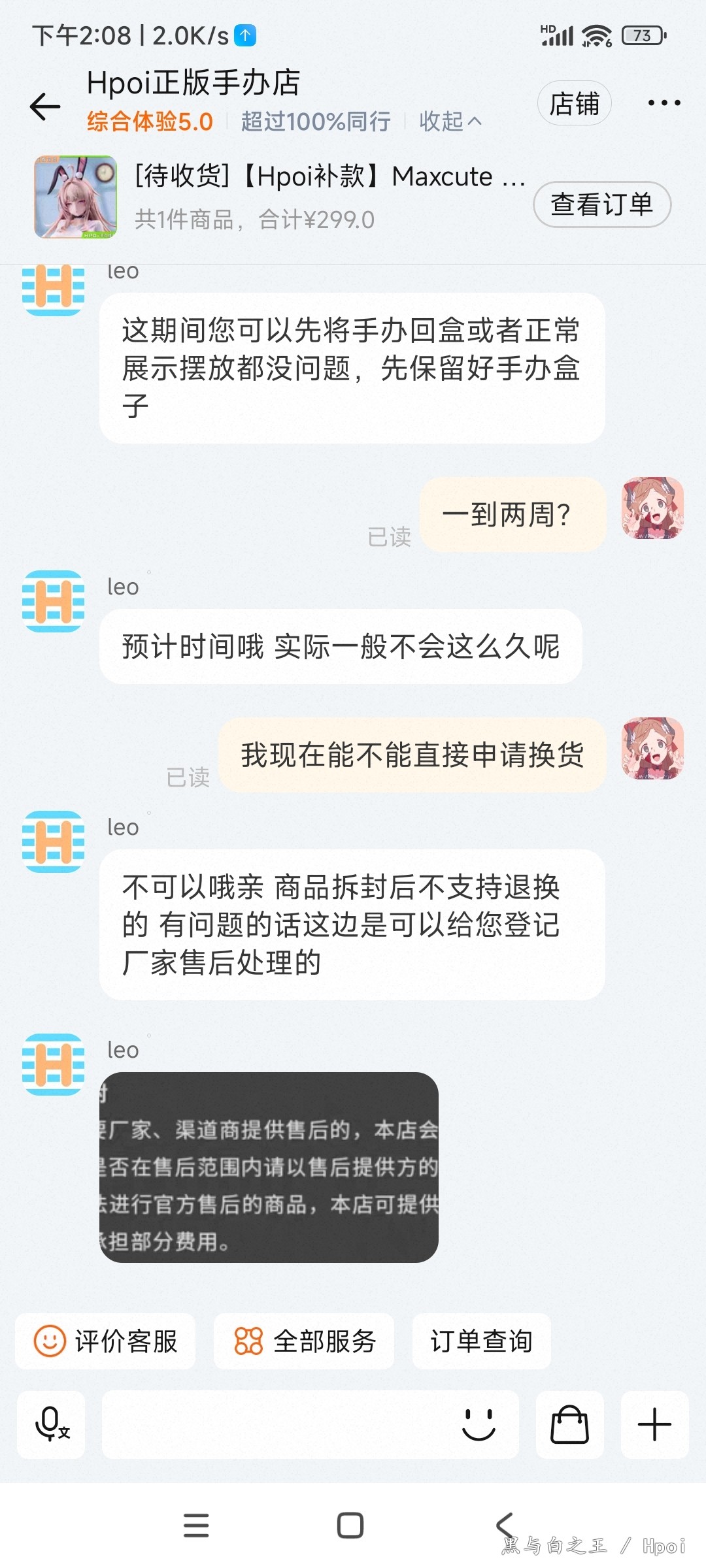The image size is (706, 1568).
Task: Open the plus attachment menu
Action: point(654,1424)
